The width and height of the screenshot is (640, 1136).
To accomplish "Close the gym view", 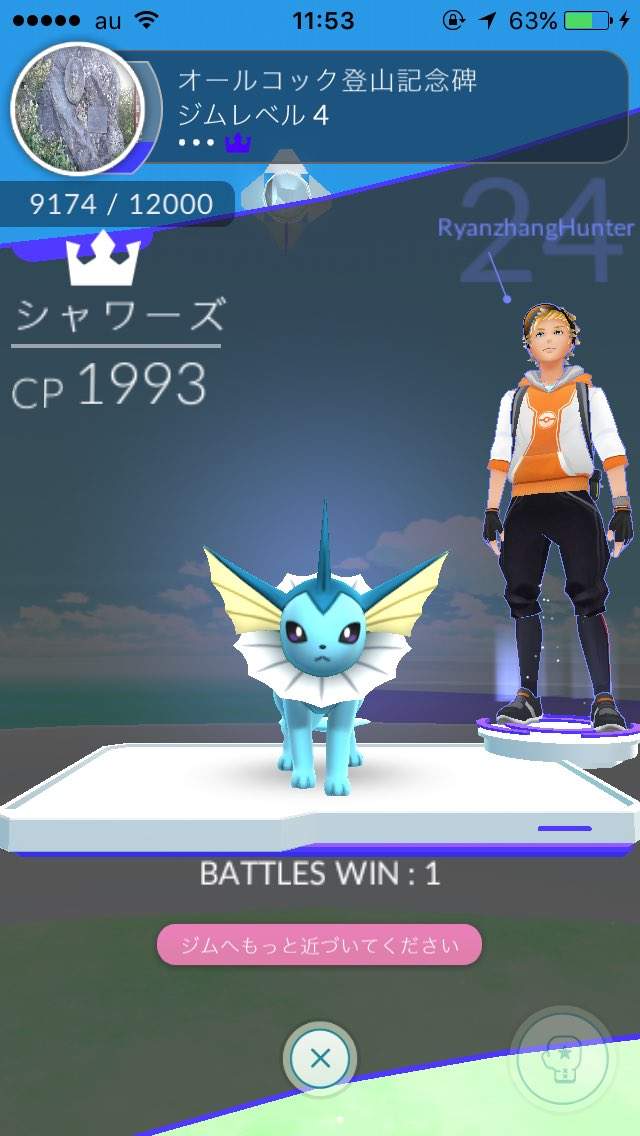I will tap(320, 1059).
